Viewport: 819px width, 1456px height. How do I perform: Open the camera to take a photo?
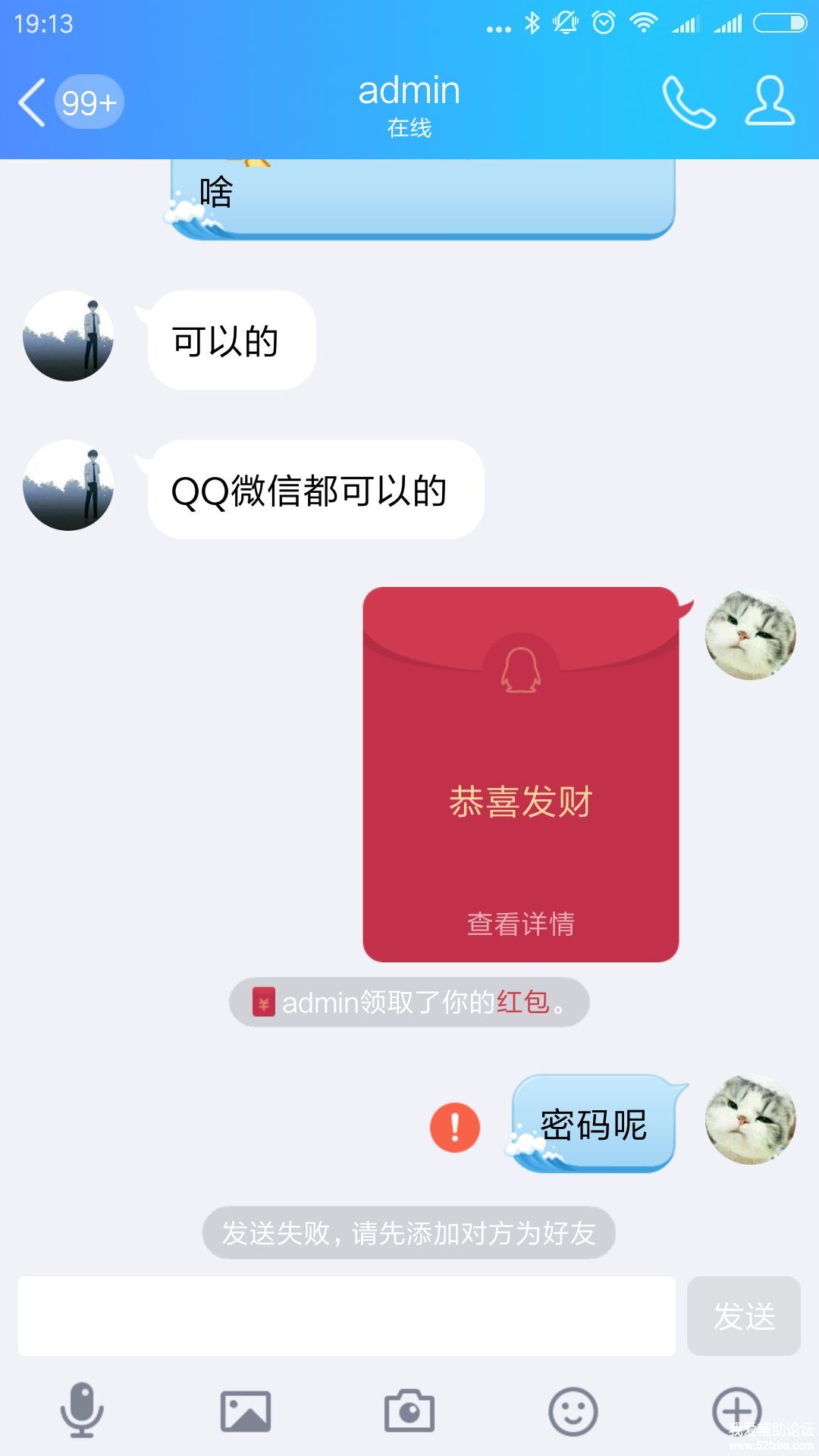coord(409,1411)
